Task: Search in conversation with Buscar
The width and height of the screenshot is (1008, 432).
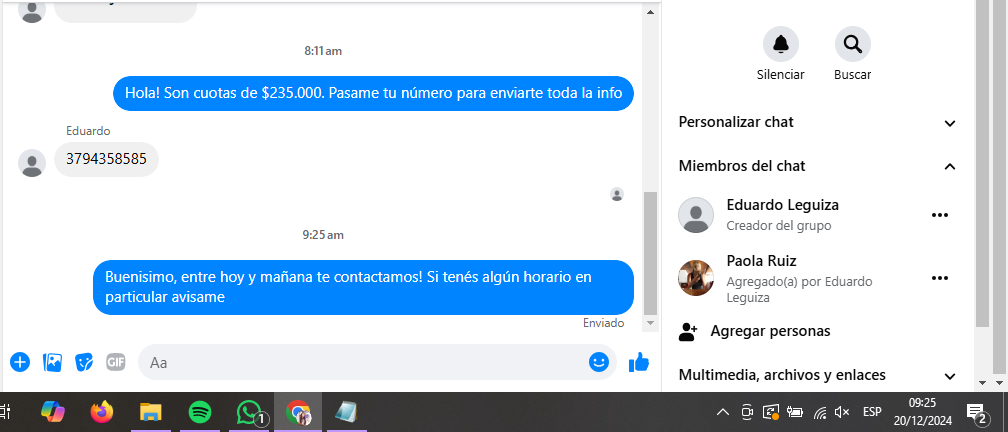Action: [852, 45]
